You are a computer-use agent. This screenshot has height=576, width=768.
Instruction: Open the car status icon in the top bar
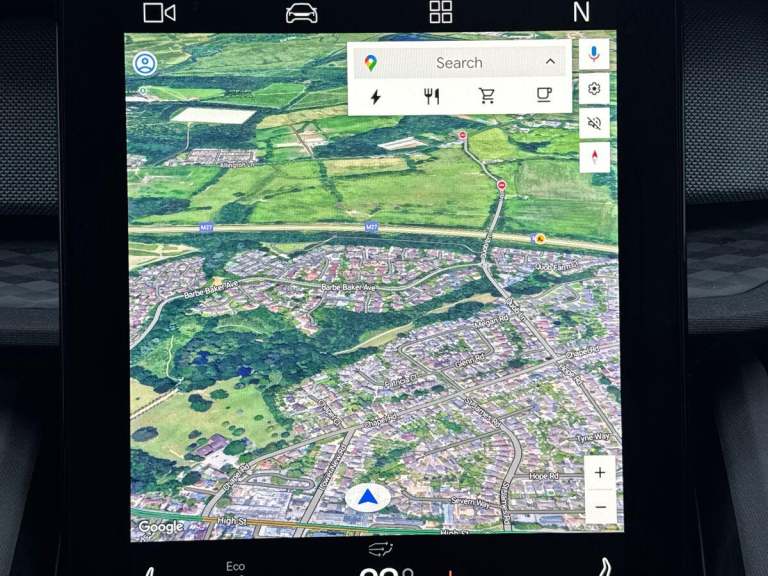pyautogui.click(x=301, y=12)
